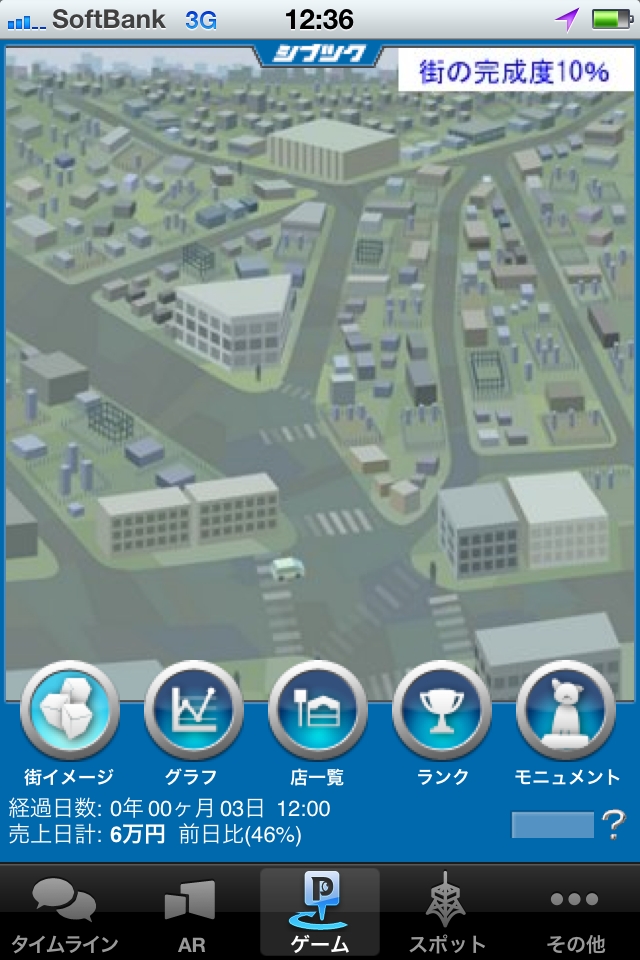The image size is (640, 960).
Task: Show the グラフ sales graph
Action: 193,712
